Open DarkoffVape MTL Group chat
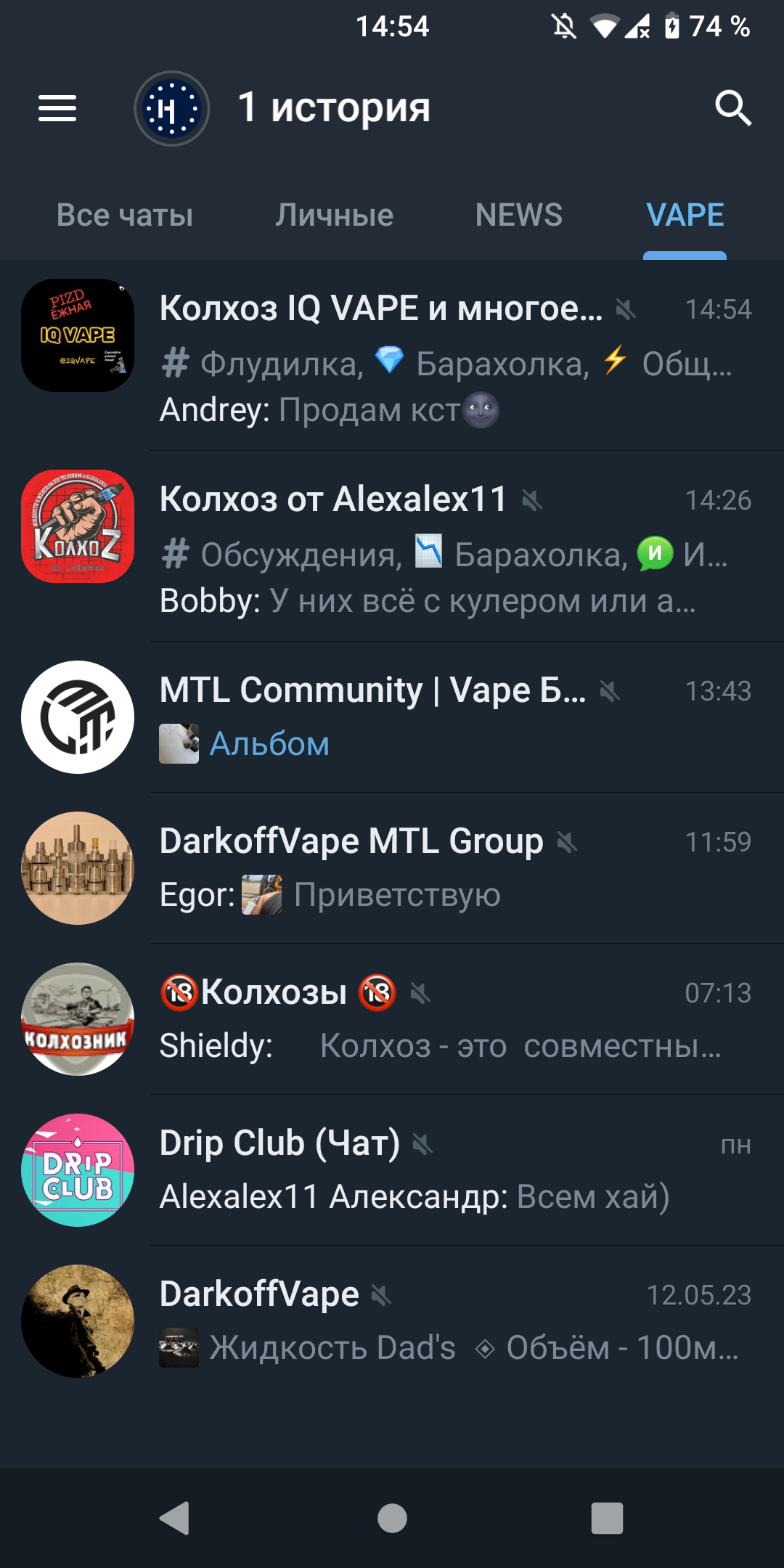 pos(392,868)
